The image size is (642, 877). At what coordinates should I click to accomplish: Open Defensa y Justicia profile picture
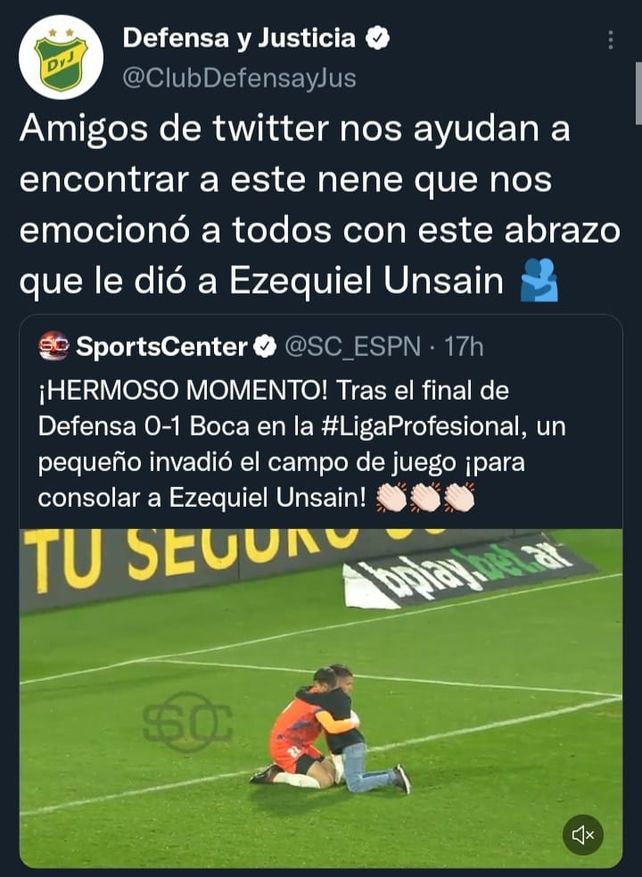tap(61, 57)
